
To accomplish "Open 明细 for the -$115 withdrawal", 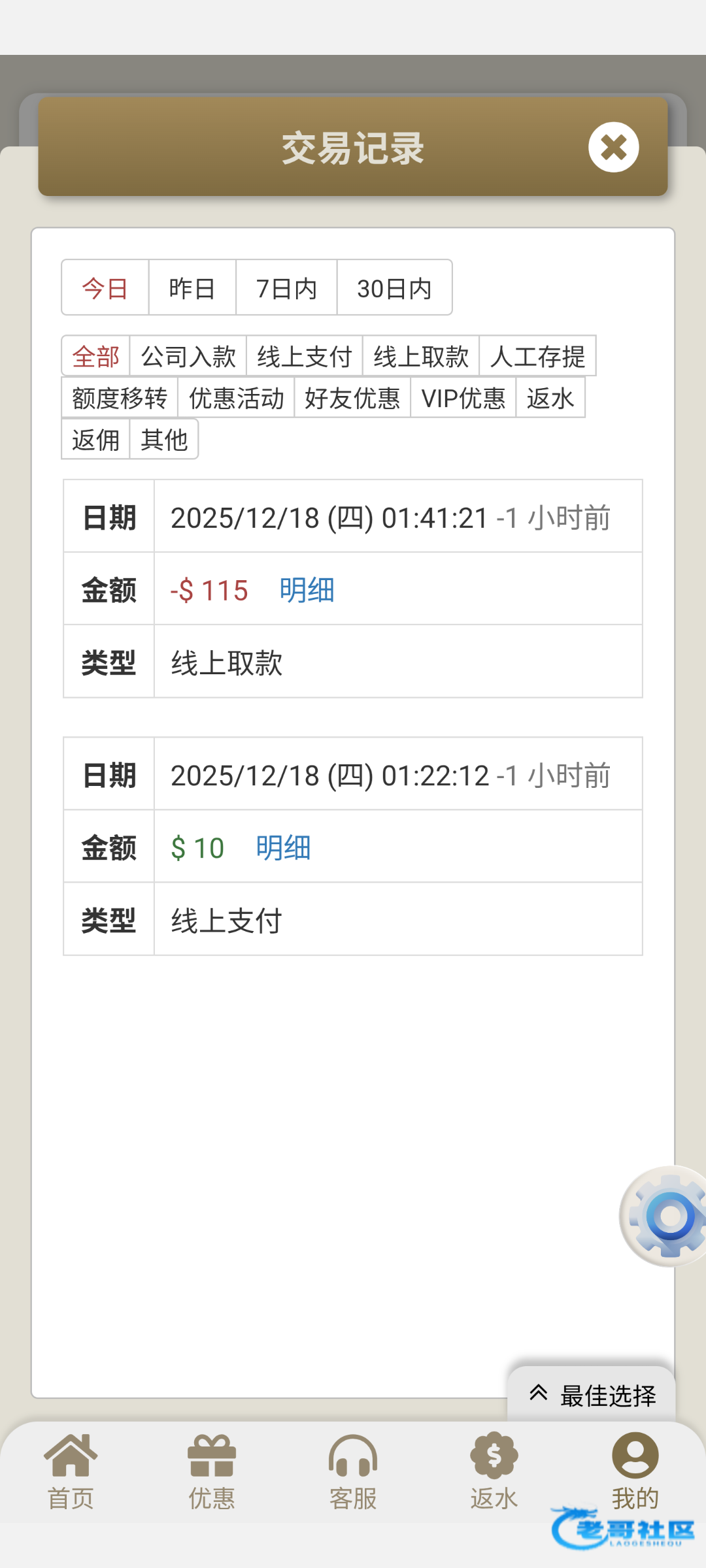I will point(307,590).
